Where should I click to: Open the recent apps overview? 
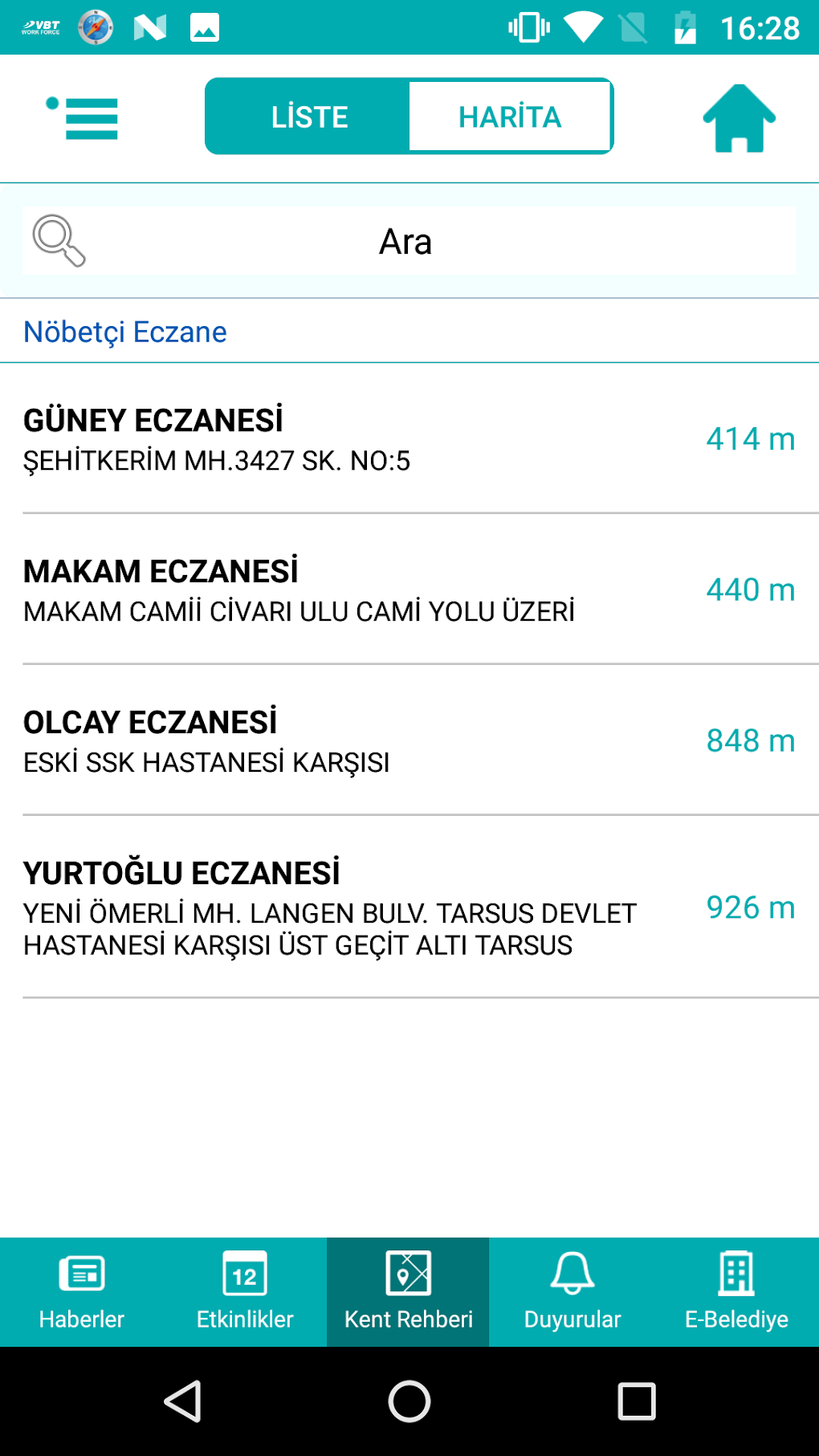[x=636, y=1401]
